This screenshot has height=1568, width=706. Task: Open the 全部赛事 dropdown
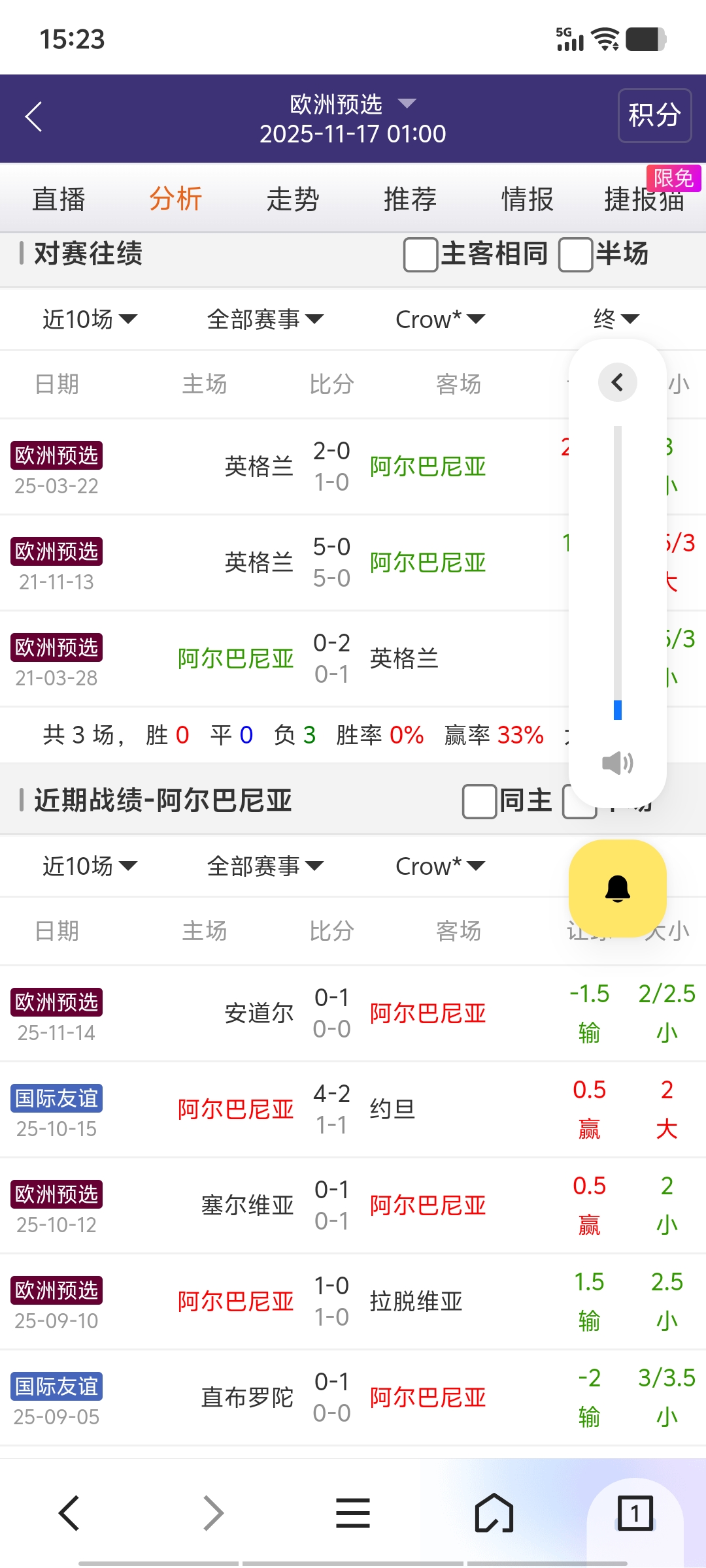click(x=262, y=319)
